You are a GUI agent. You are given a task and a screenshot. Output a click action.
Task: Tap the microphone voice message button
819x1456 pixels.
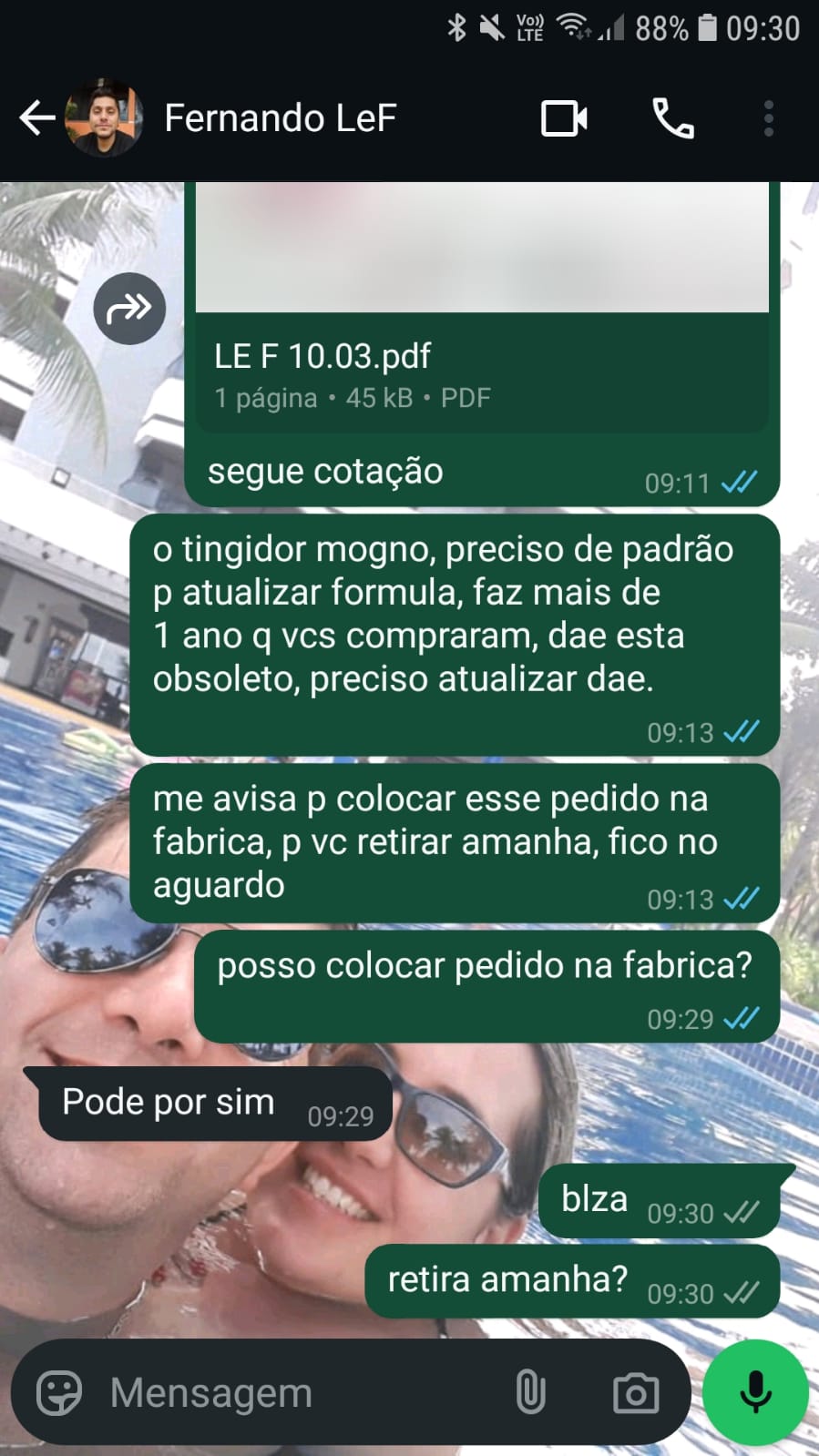pyautogui.click(x=755, y=1391)
